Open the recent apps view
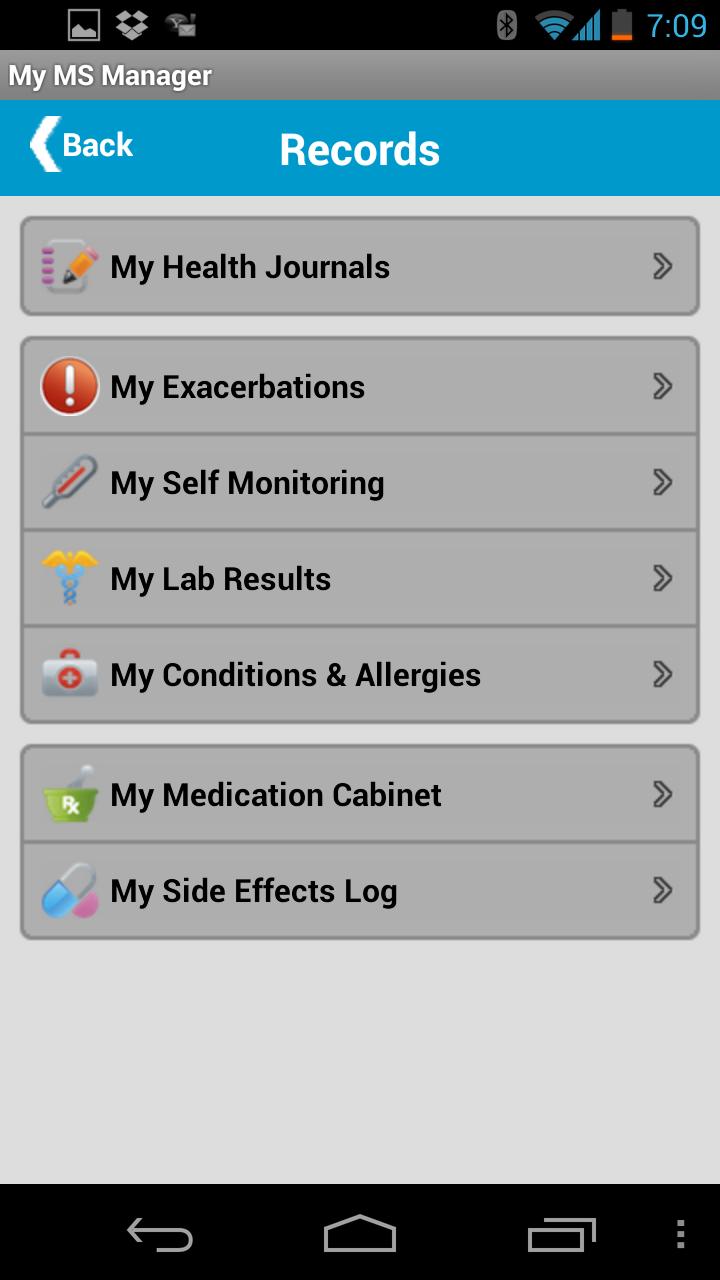720x1280 pixels. (x=561, y=1234)
